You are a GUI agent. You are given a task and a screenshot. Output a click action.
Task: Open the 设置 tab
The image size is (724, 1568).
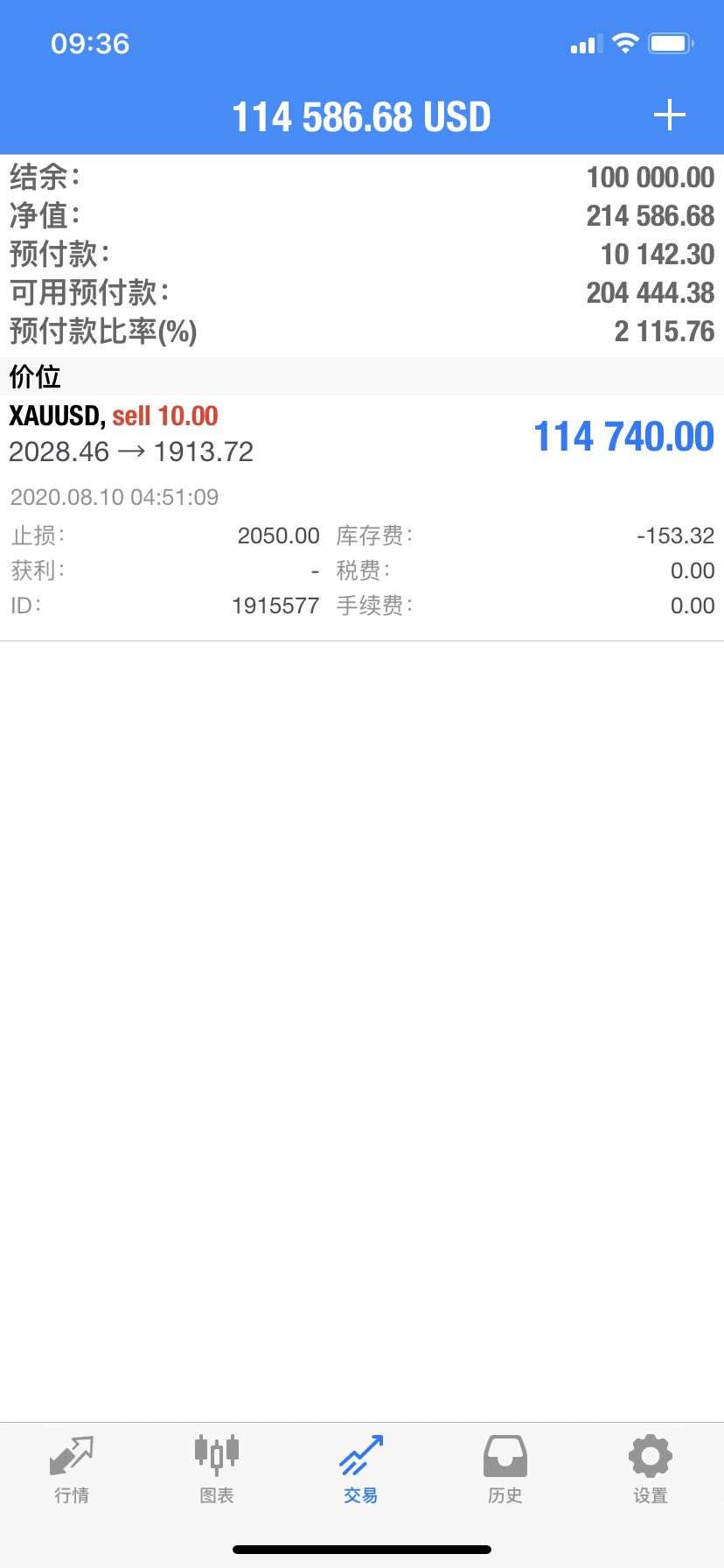pos(651,1469)
